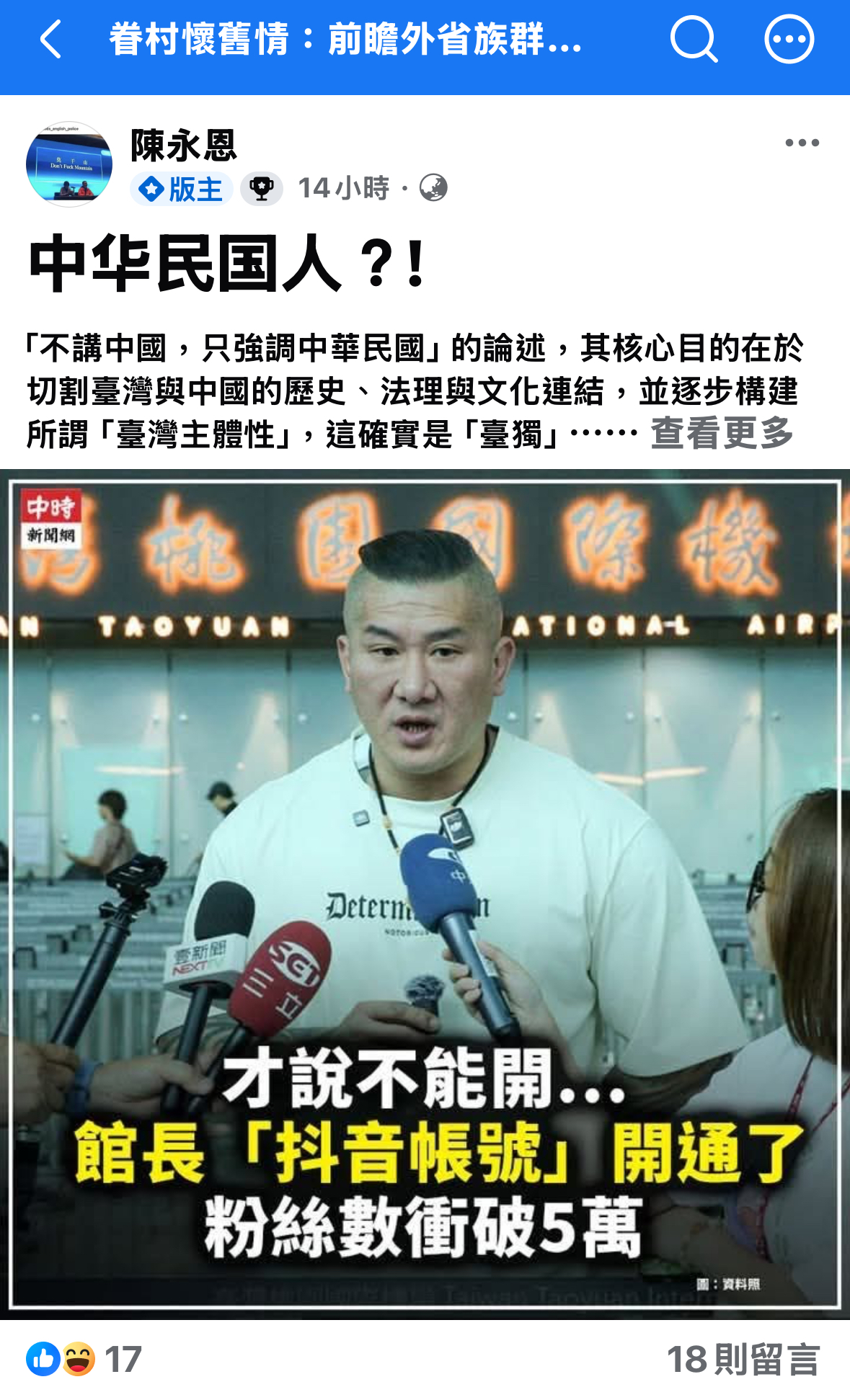Open the group title in header
Image resolution: width=850 pixels, height=1400 pixels.
346,39
